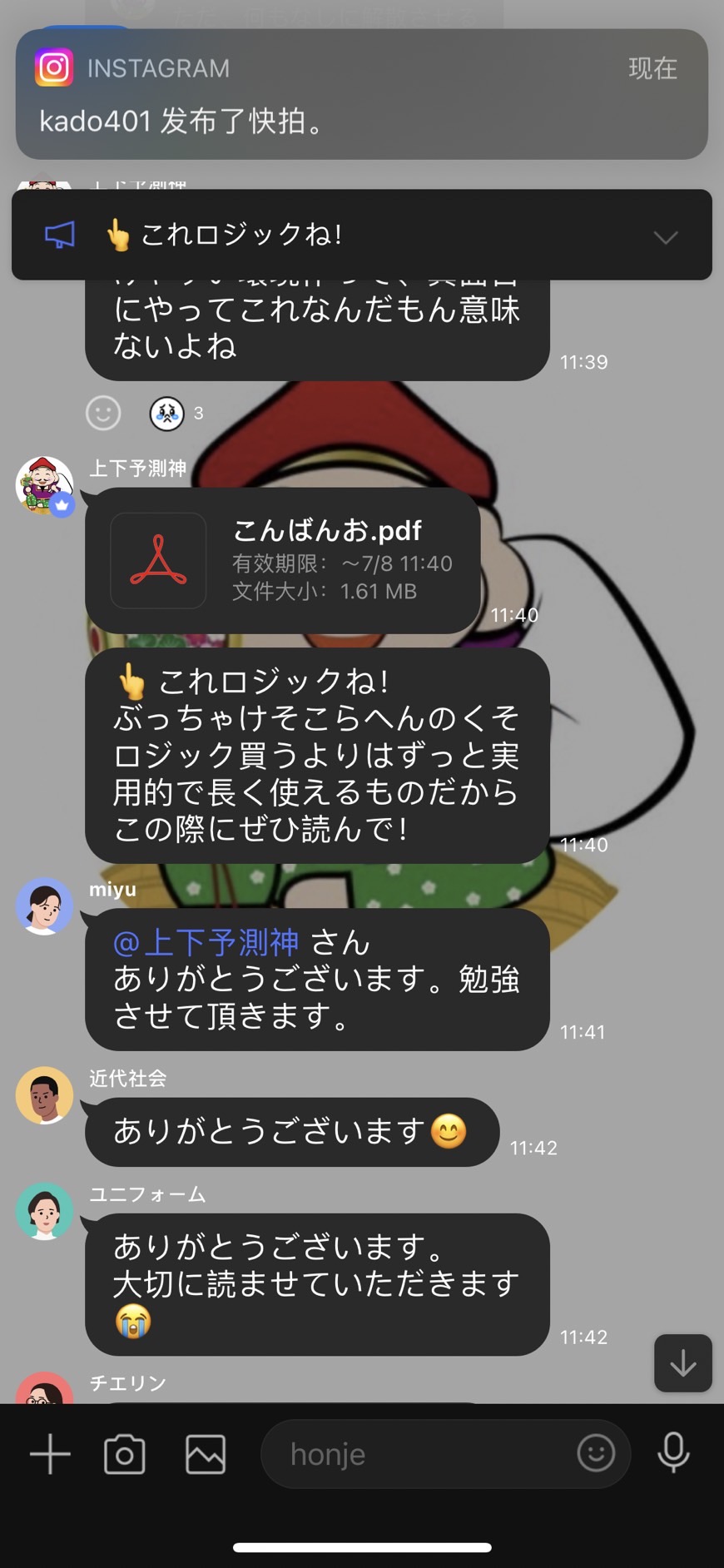This screenshot has width=724, height=1568.
Task: Launch the camera from the chat bar
Action: pyautogui.click(x=125, y=1454)
